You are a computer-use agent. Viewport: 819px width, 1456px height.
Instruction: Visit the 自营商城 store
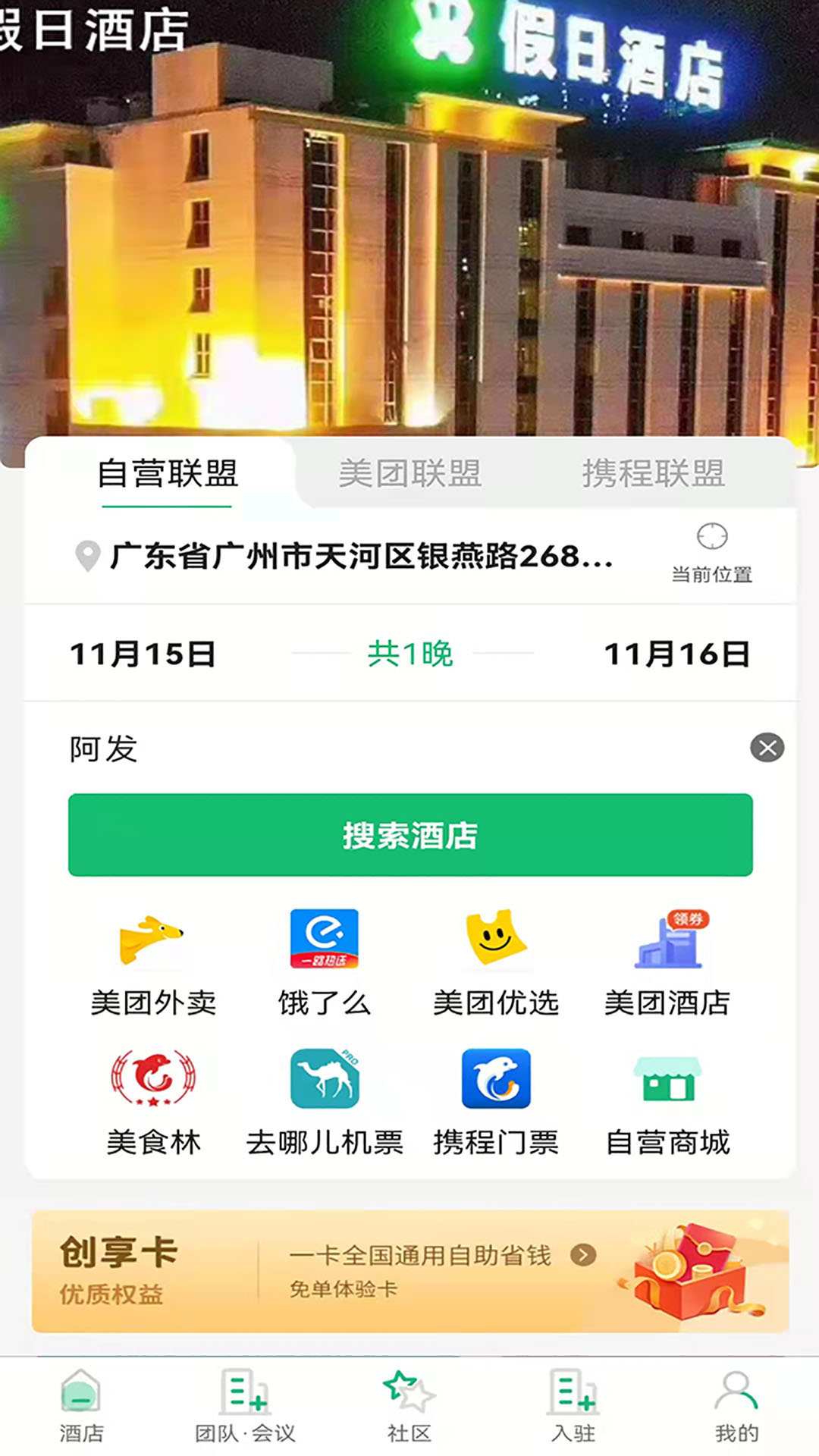click(x=667, y=1103)
